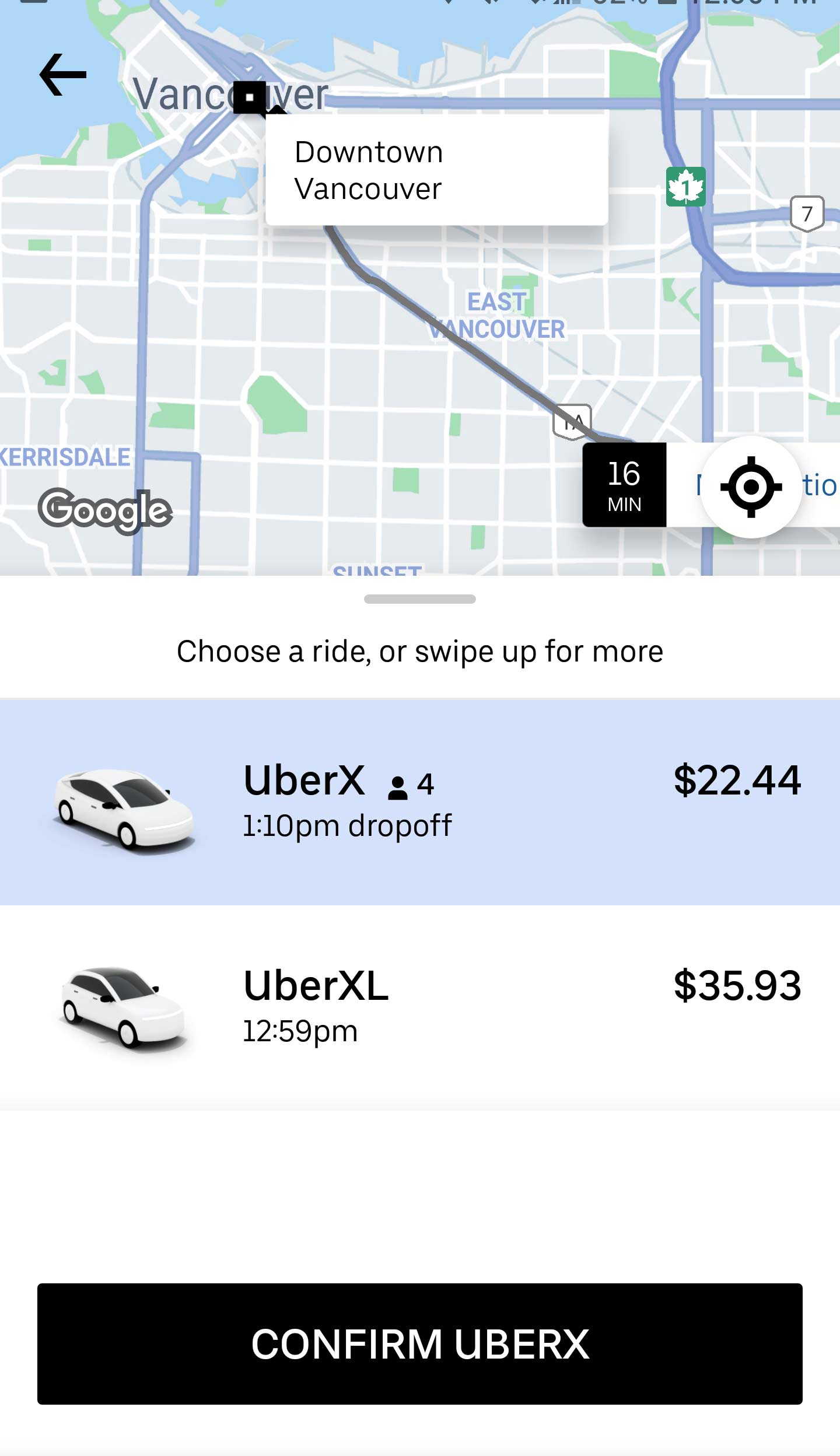Choose the UberXL ride option

pos(420,1007)
